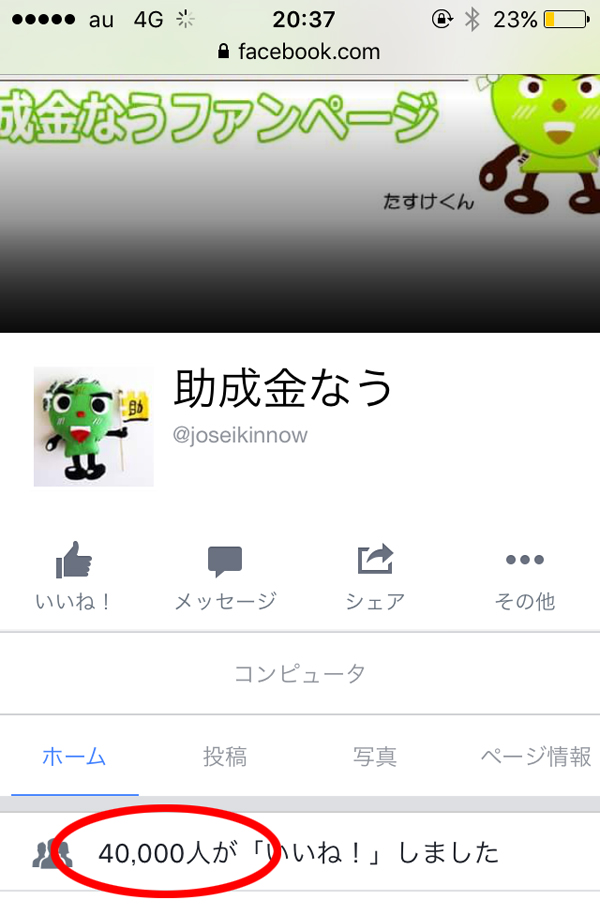This screenshot has height=915, width=600.
Task: Tap the facebook.com address bar
Action: tap(299, 51)
